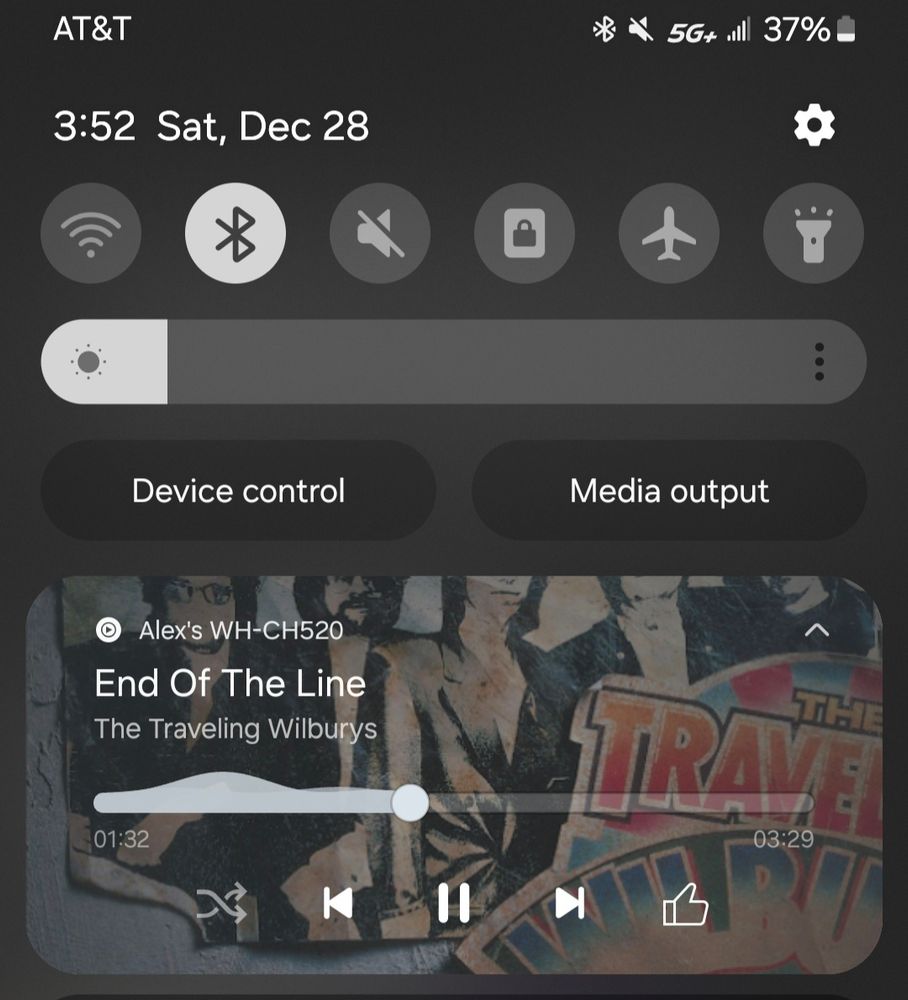The width and height of the screenshot is (908, 1000).
Task: Open settings via the gear icon
Action: click(x=814, y=126)
